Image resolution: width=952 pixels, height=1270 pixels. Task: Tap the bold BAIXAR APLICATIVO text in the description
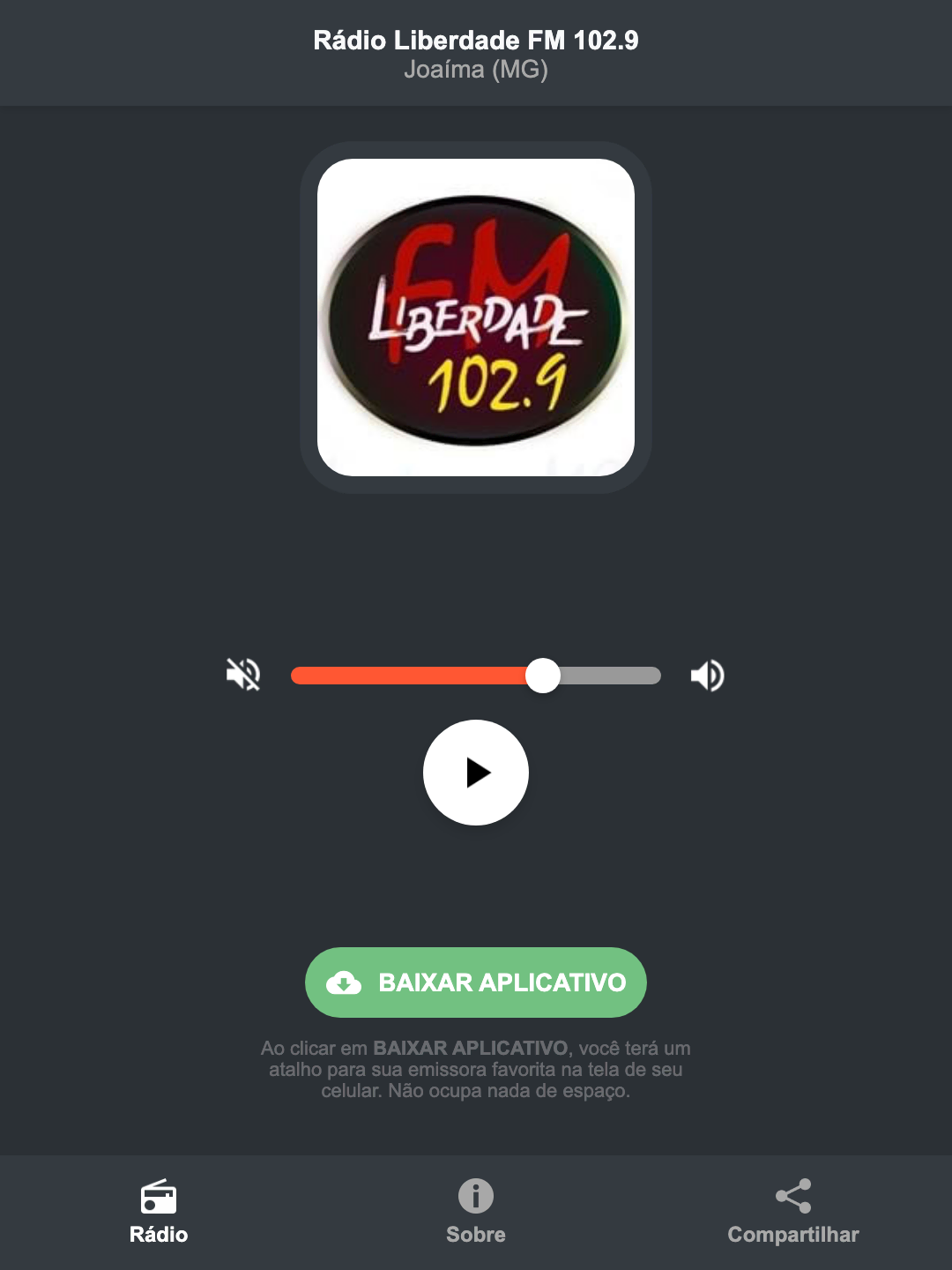coord(471,1049)
